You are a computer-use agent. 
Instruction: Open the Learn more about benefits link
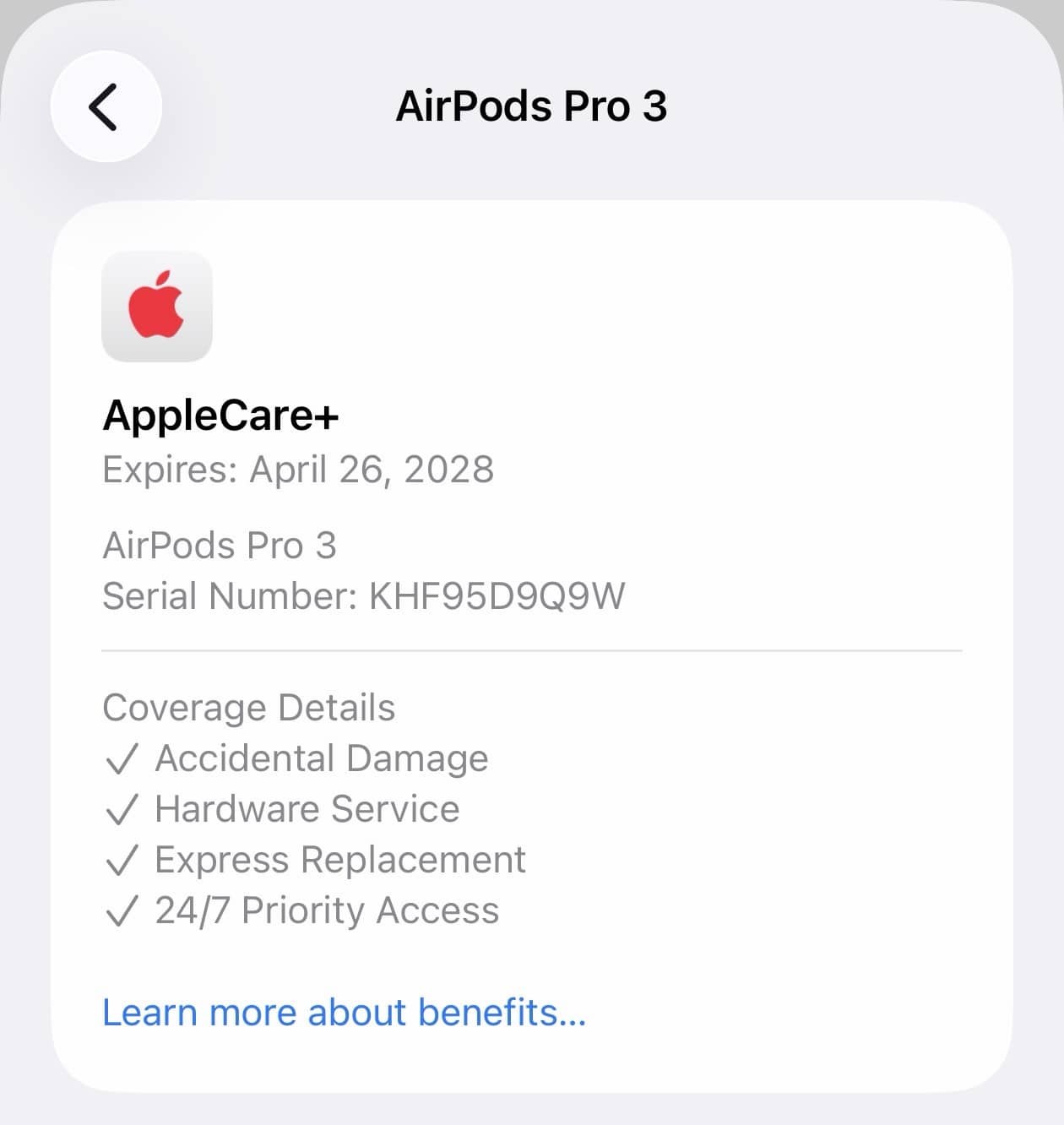[x=344, y=1012]
